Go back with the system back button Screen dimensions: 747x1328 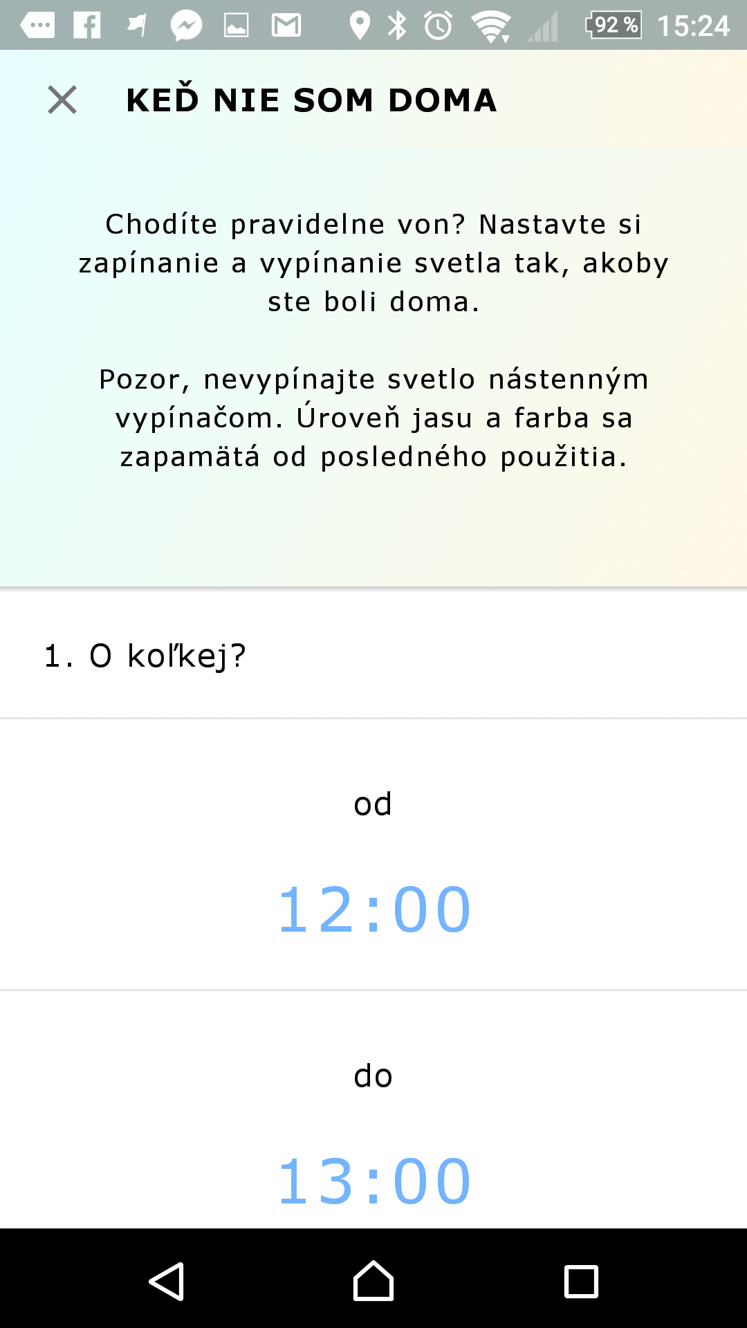point(166,1281)
